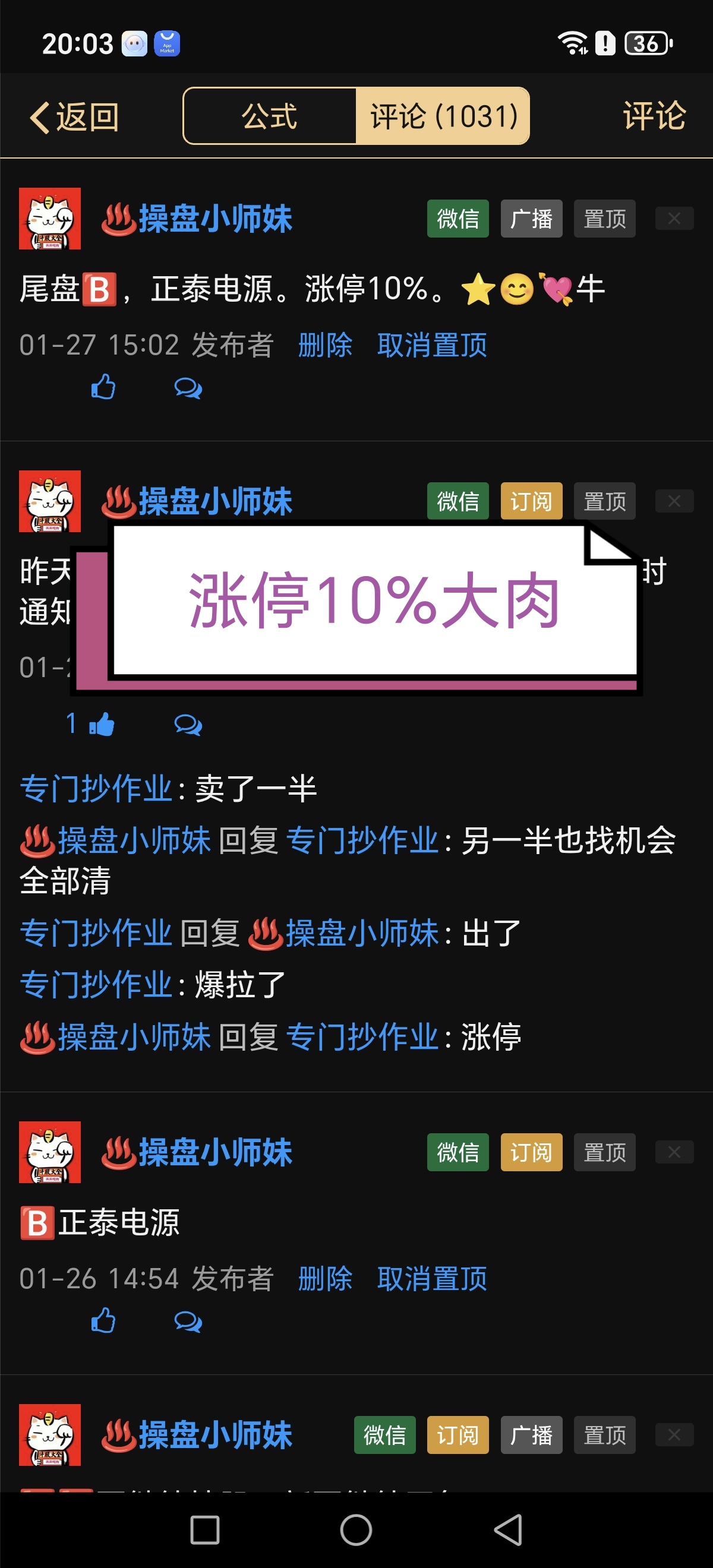Tap 广播 on the 尾盘 正泰电源 comment
Image resolution: width=713 pixels, height=1568 pixels.
(x=531, y=219)
